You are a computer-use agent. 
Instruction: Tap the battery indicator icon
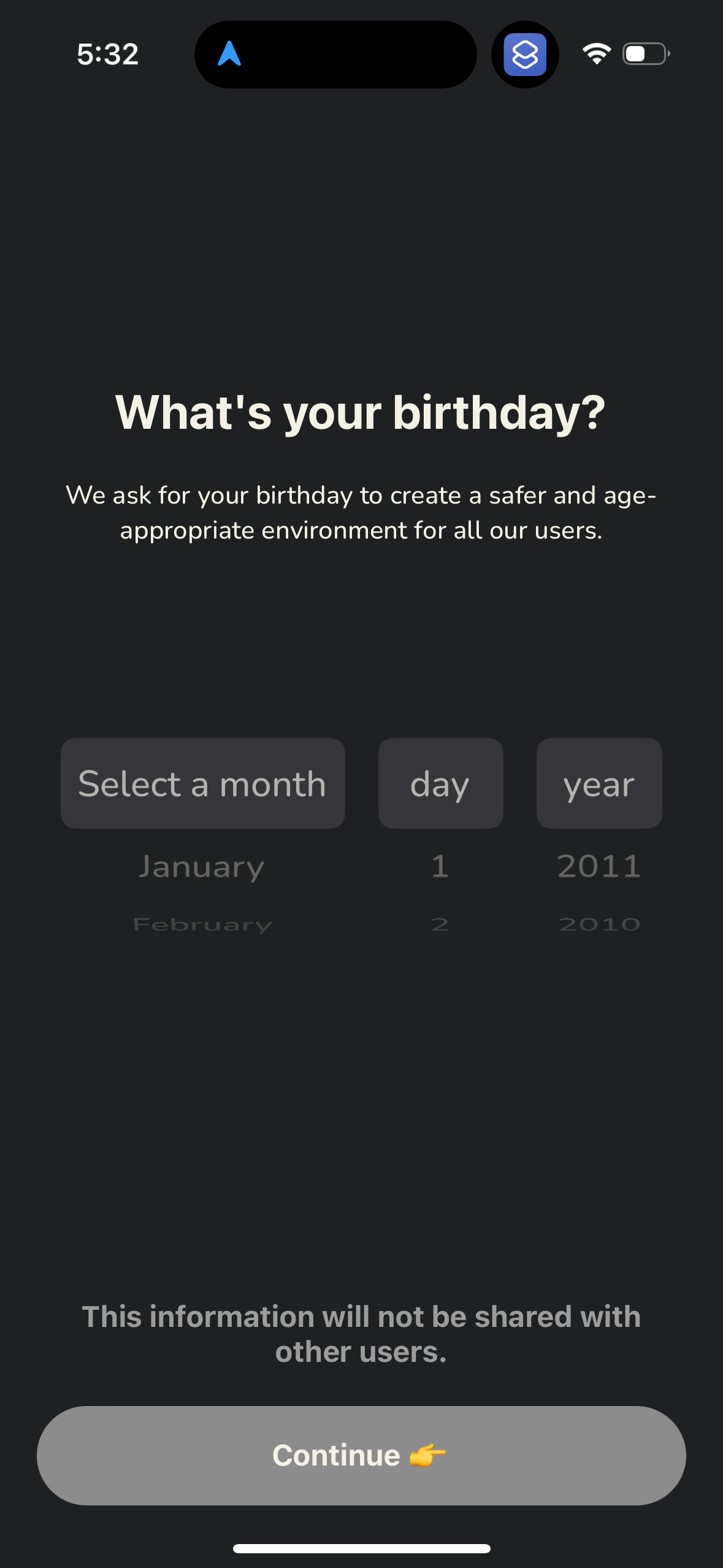tap(644, 54)
